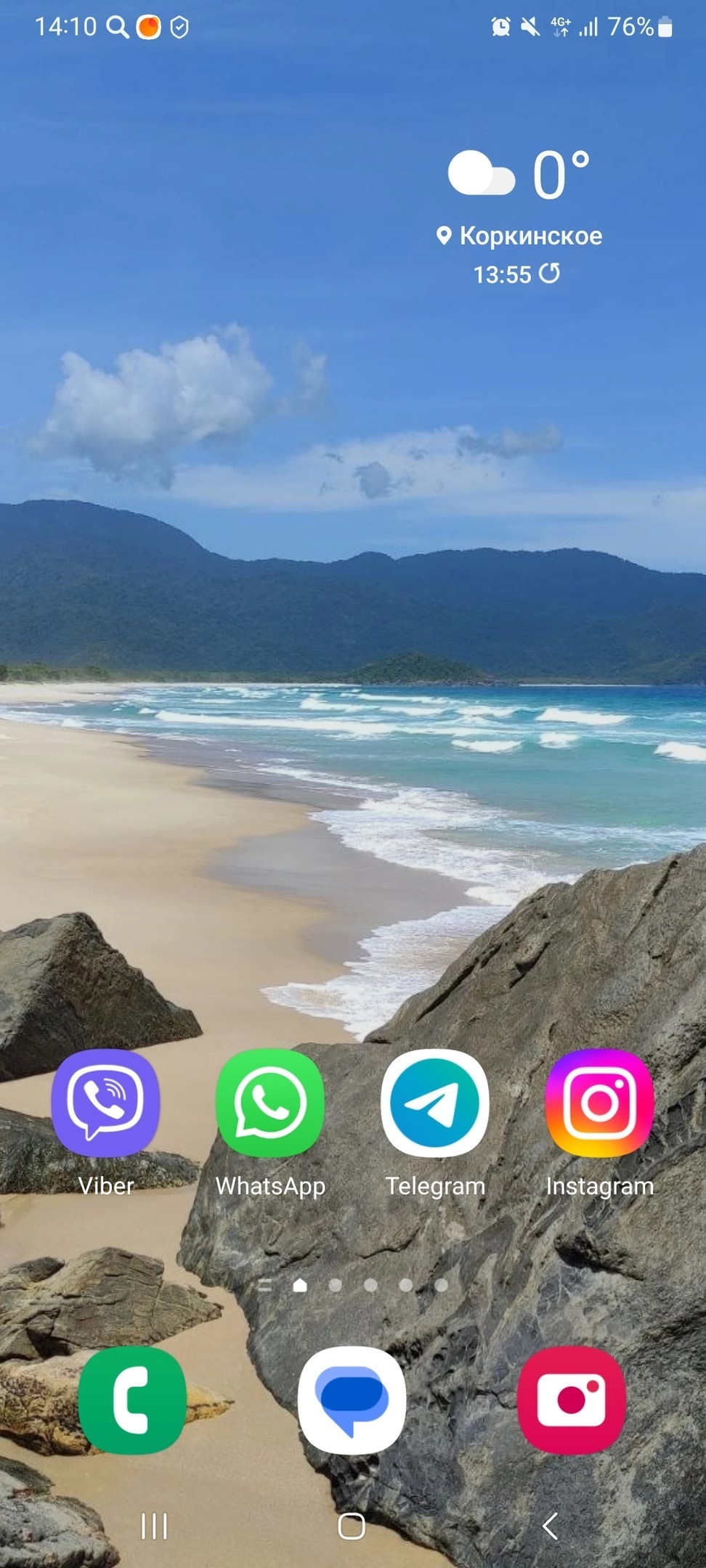The height and width of the screenshot is (1568, 706).
Task: Open the Phone dialer app
Action: 132,1400
